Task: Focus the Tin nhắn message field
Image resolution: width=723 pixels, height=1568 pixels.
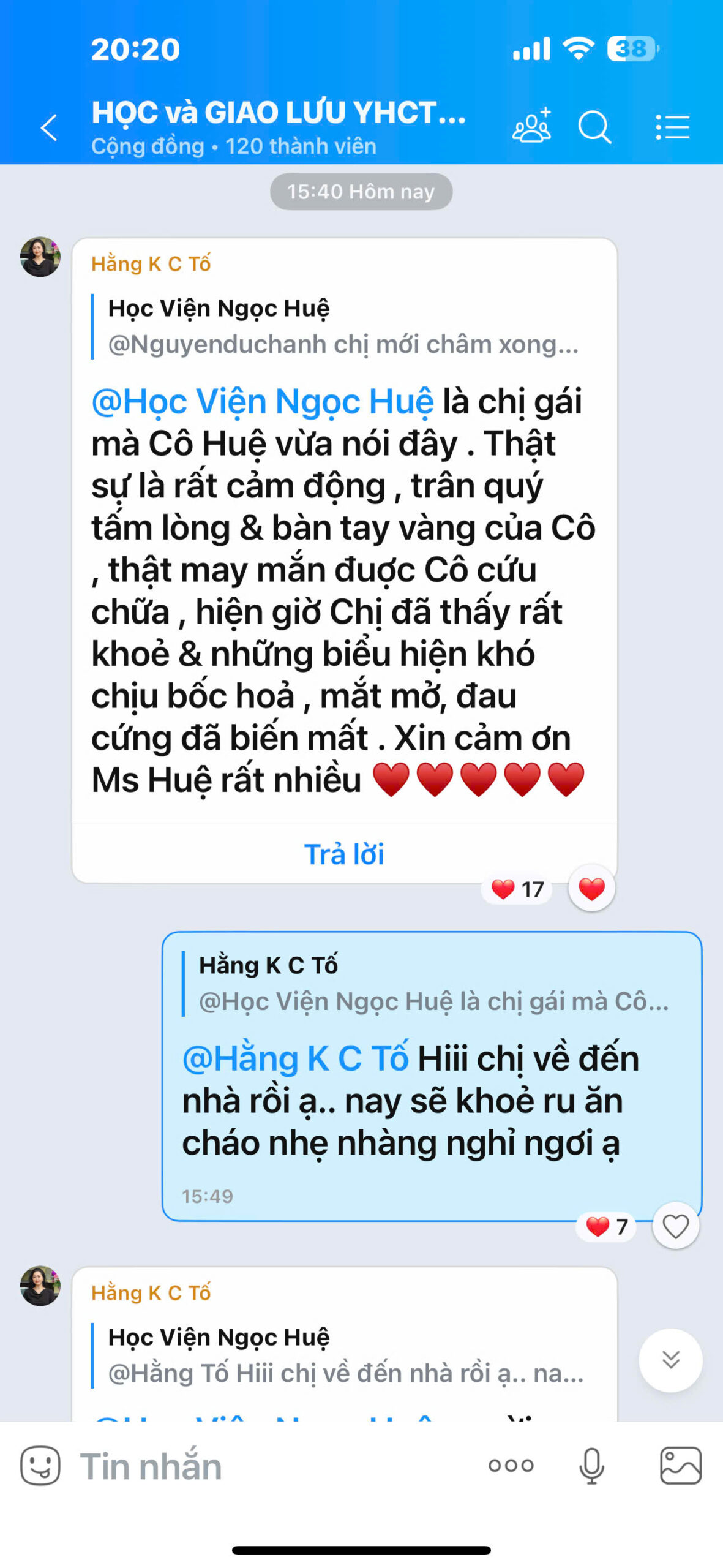Action: [269, 1466]
